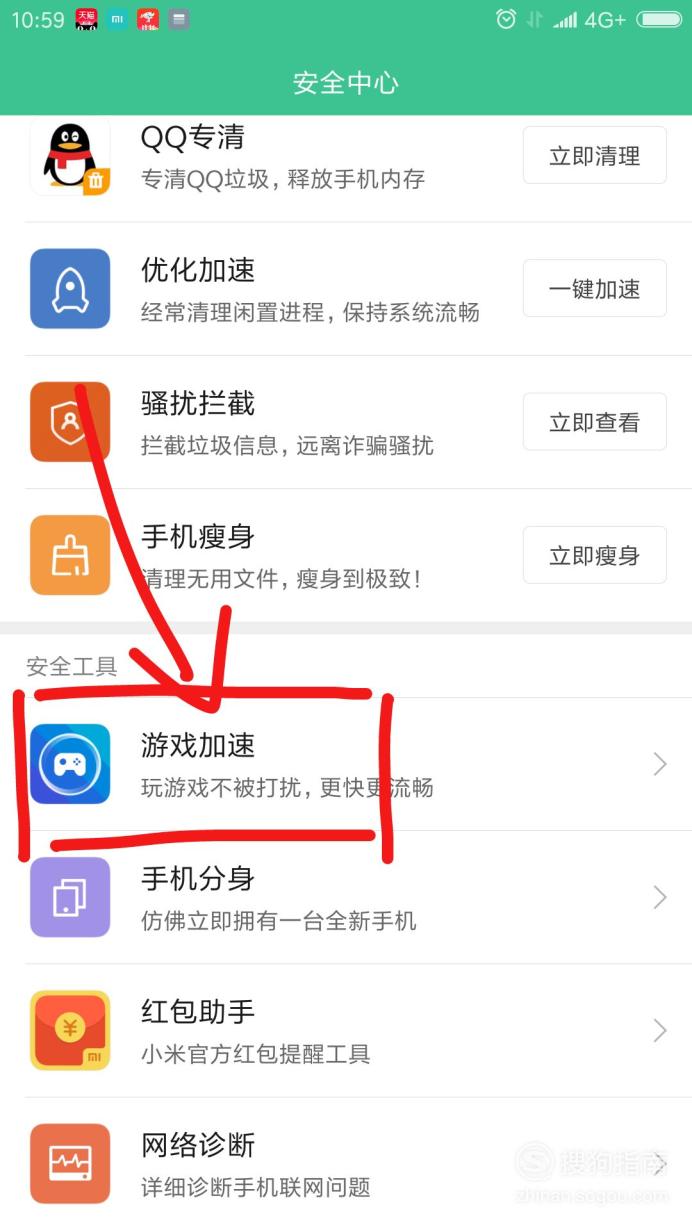Open the 游戏加速 tool
Screen dimensions: 692x1230
[345, 764]
